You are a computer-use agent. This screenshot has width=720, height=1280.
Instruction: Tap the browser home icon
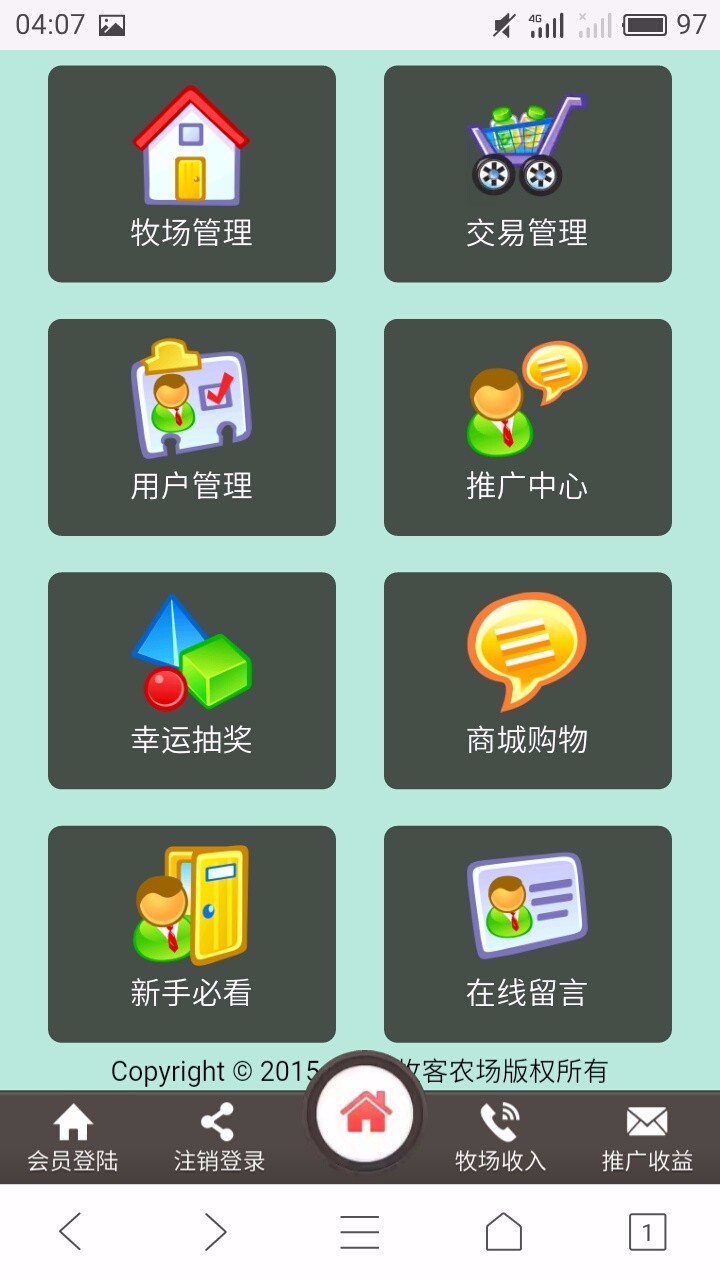click(x=504, y=1233)
